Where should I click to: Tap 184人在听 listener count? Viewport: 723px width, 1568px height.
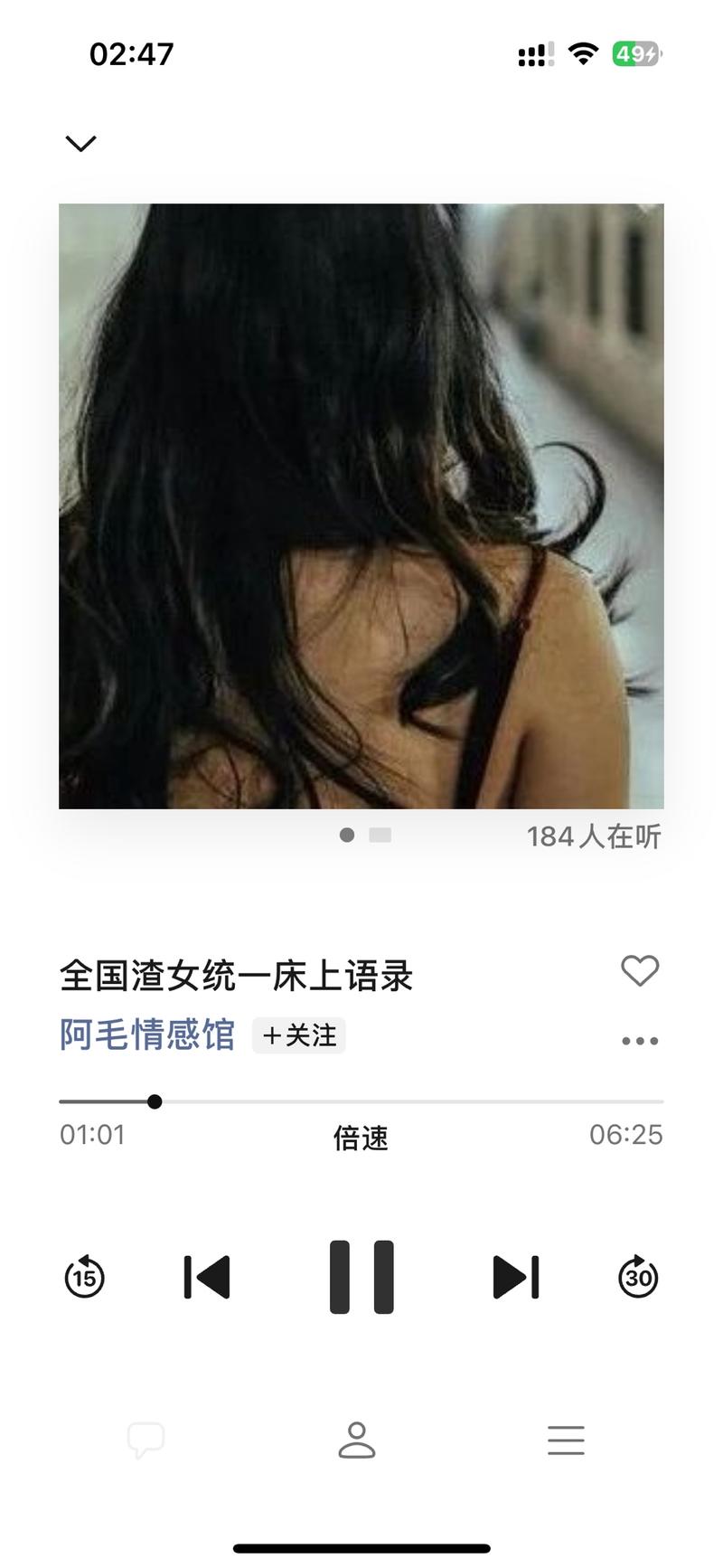[594, 837]
